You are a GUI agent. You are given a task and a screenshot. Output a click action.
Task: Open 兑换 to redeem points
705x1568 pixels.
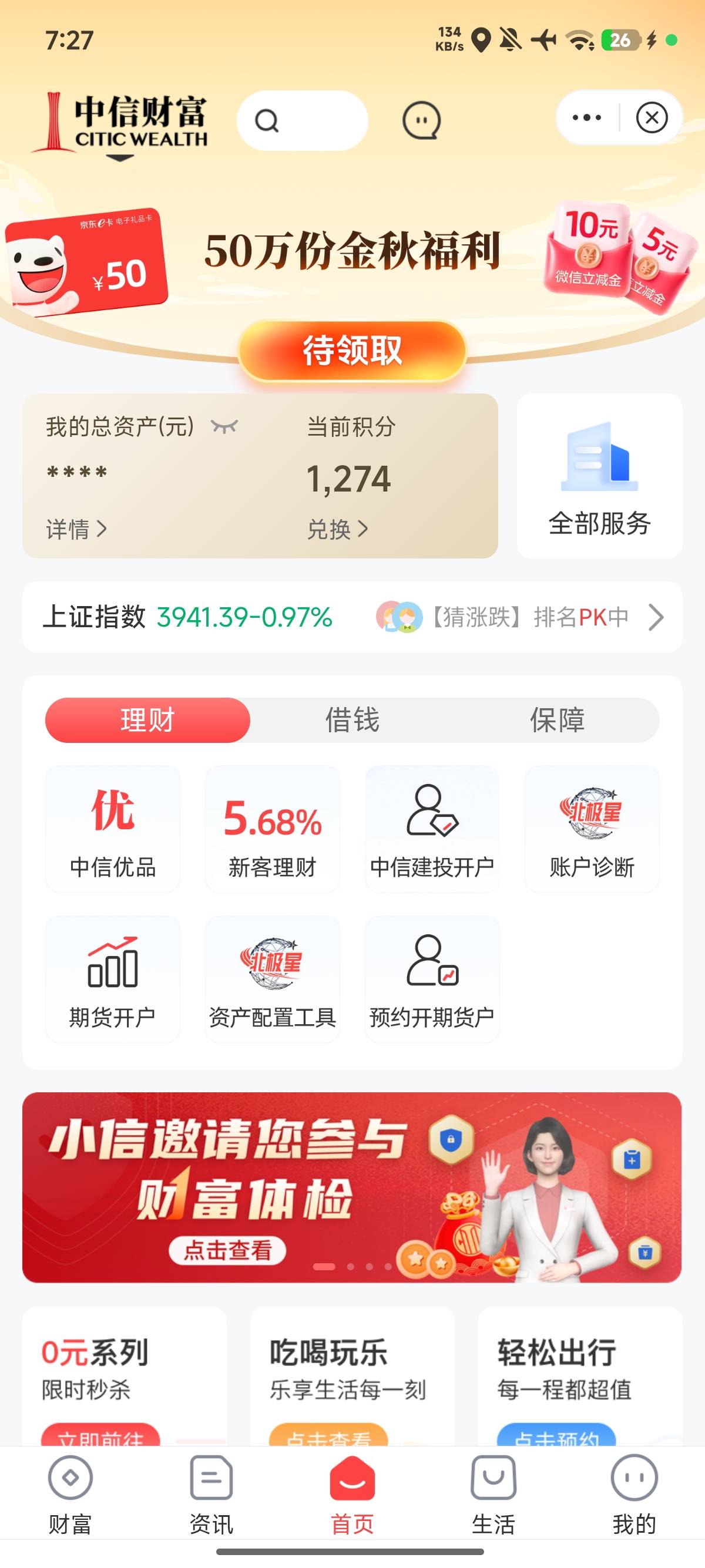click(337, 529)
